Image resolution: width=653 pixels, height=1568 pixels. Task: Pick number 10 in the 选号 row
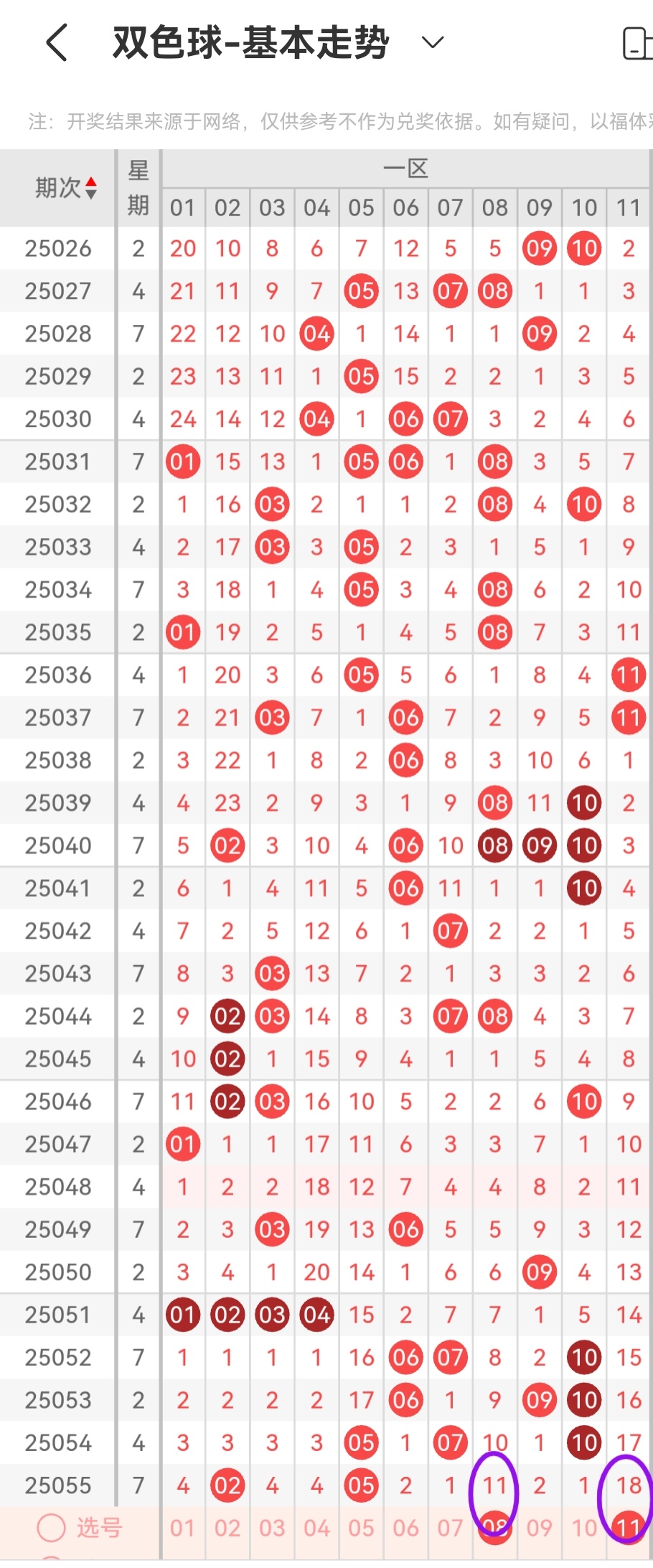pos(584,1529)
